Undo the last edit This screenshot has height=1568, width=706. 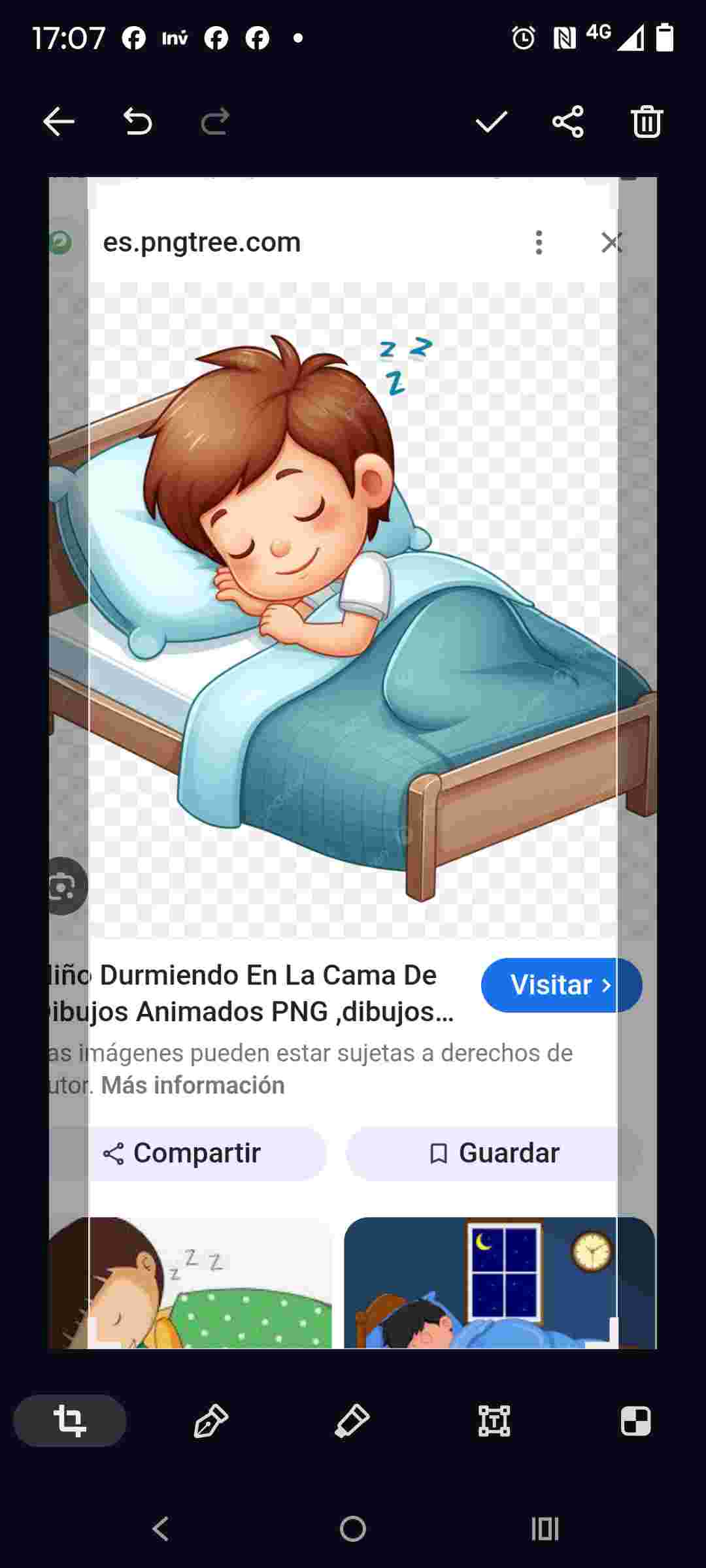point(137,122)
